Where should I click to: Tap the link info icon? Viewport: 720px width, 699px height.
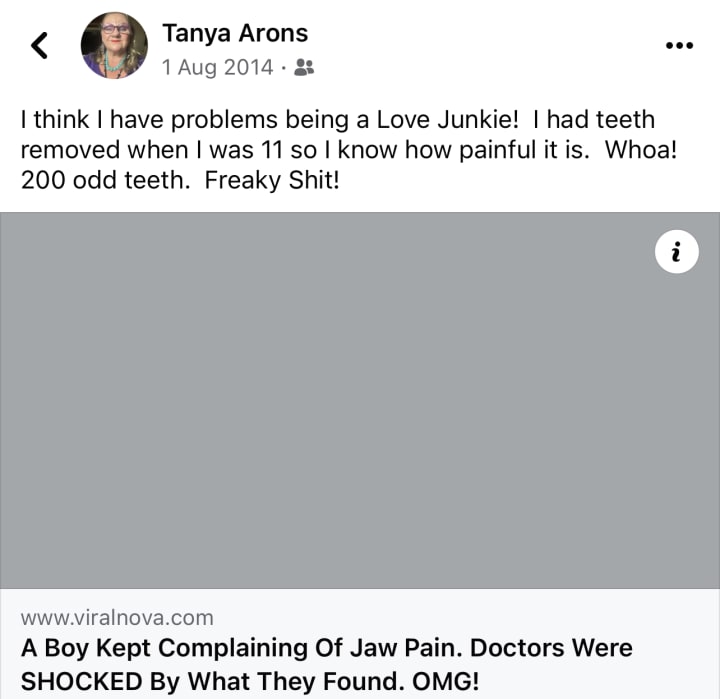click(676, 253)
